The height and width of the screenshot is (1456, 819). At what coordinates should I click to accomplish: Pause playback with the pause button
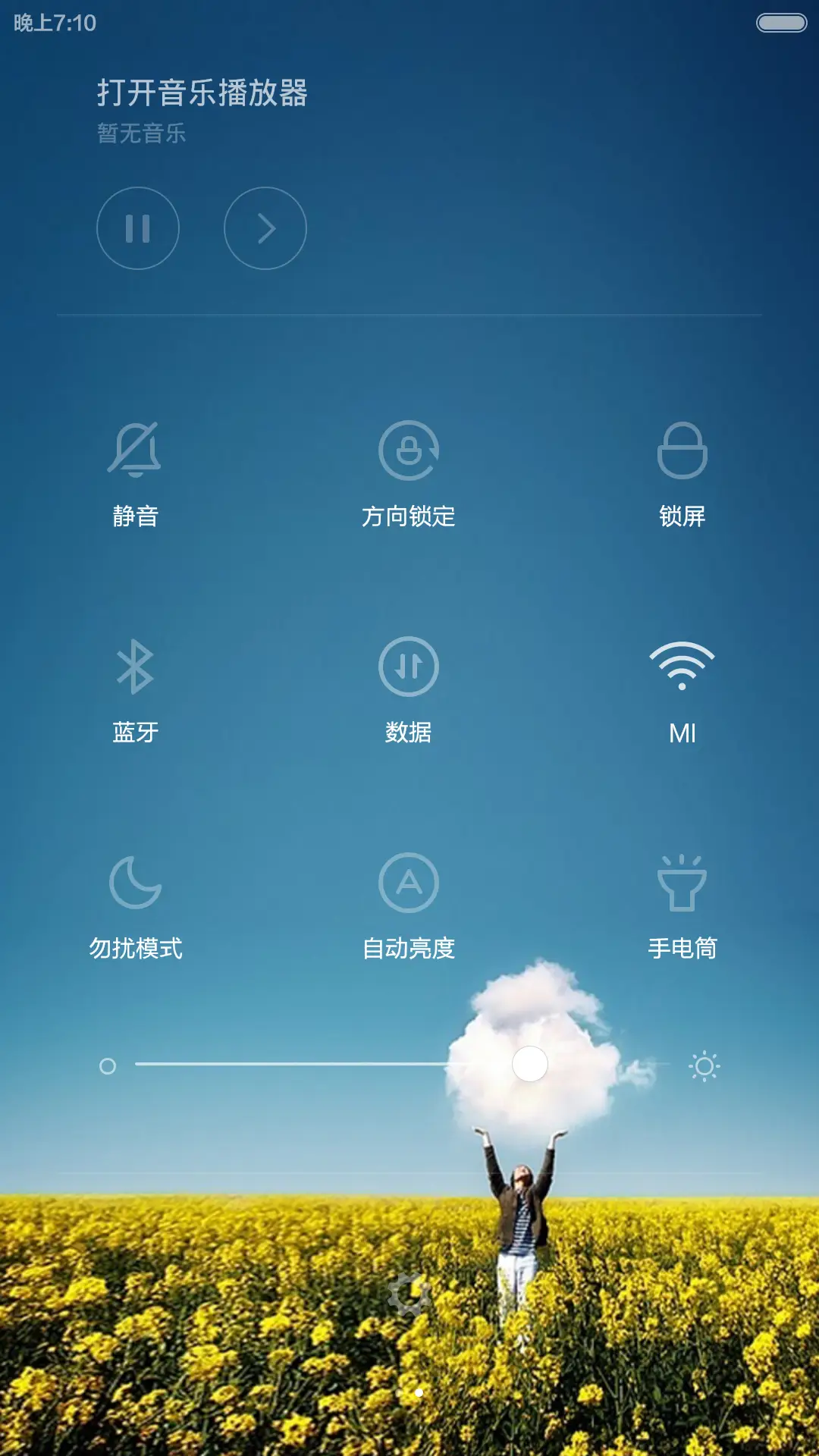tap(137, 227)
